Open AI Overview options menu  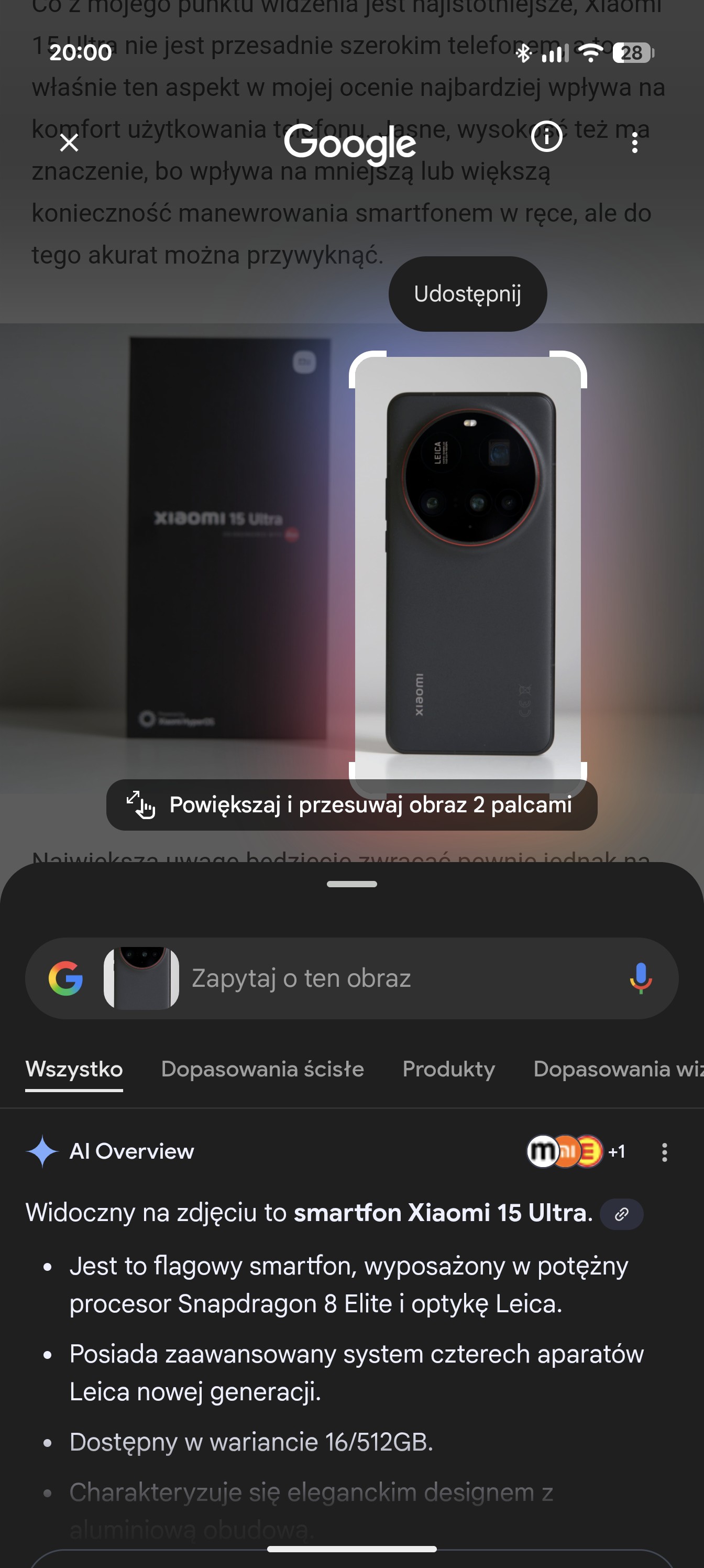[x=664, y=1152]
